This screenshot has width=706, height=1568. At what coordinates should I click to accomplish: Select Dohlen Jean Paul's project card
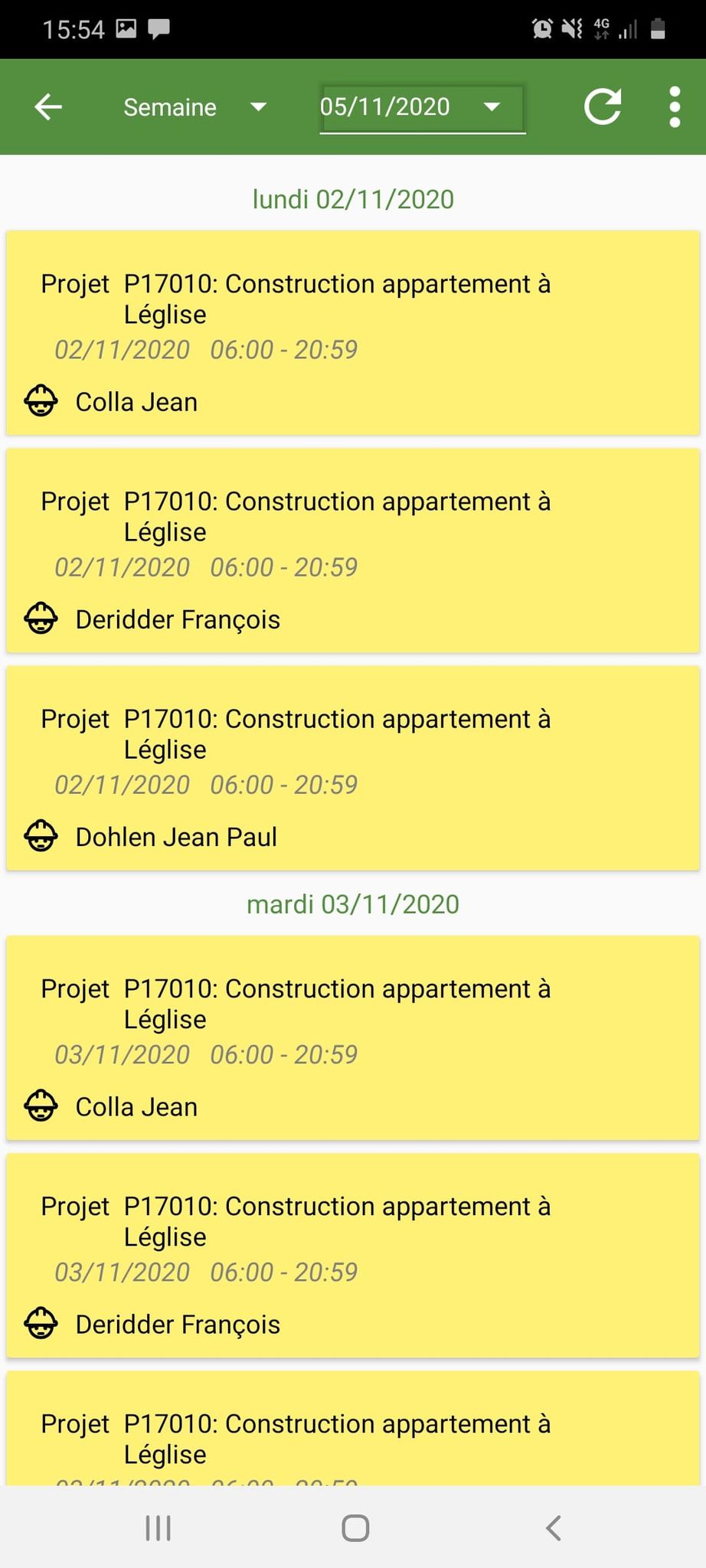click(x=352, y=769)
